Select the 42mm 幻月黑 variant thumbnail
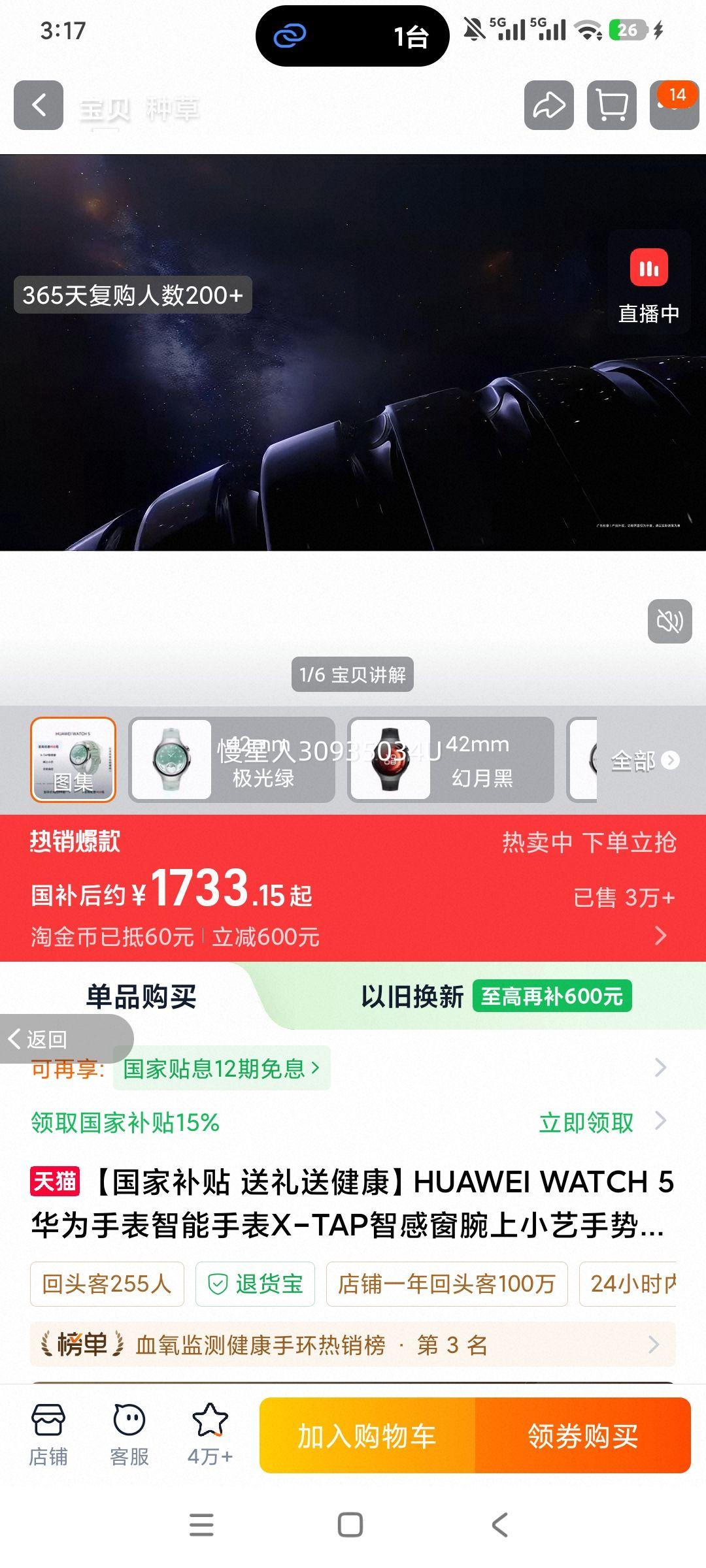 tap(451, 760)
